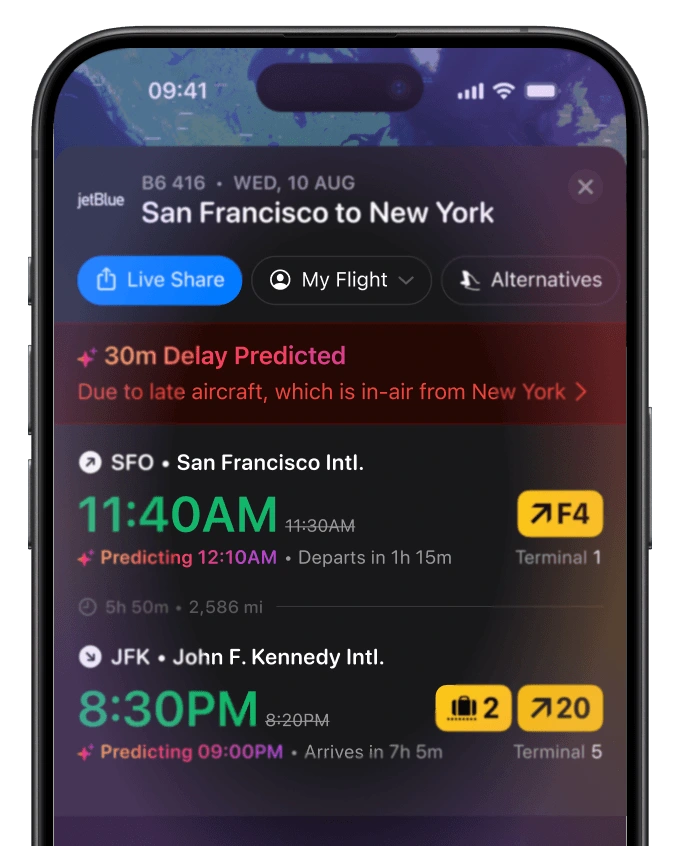Close the flight details card
Screen dimensions: 680x846
(x=586, y=187)
